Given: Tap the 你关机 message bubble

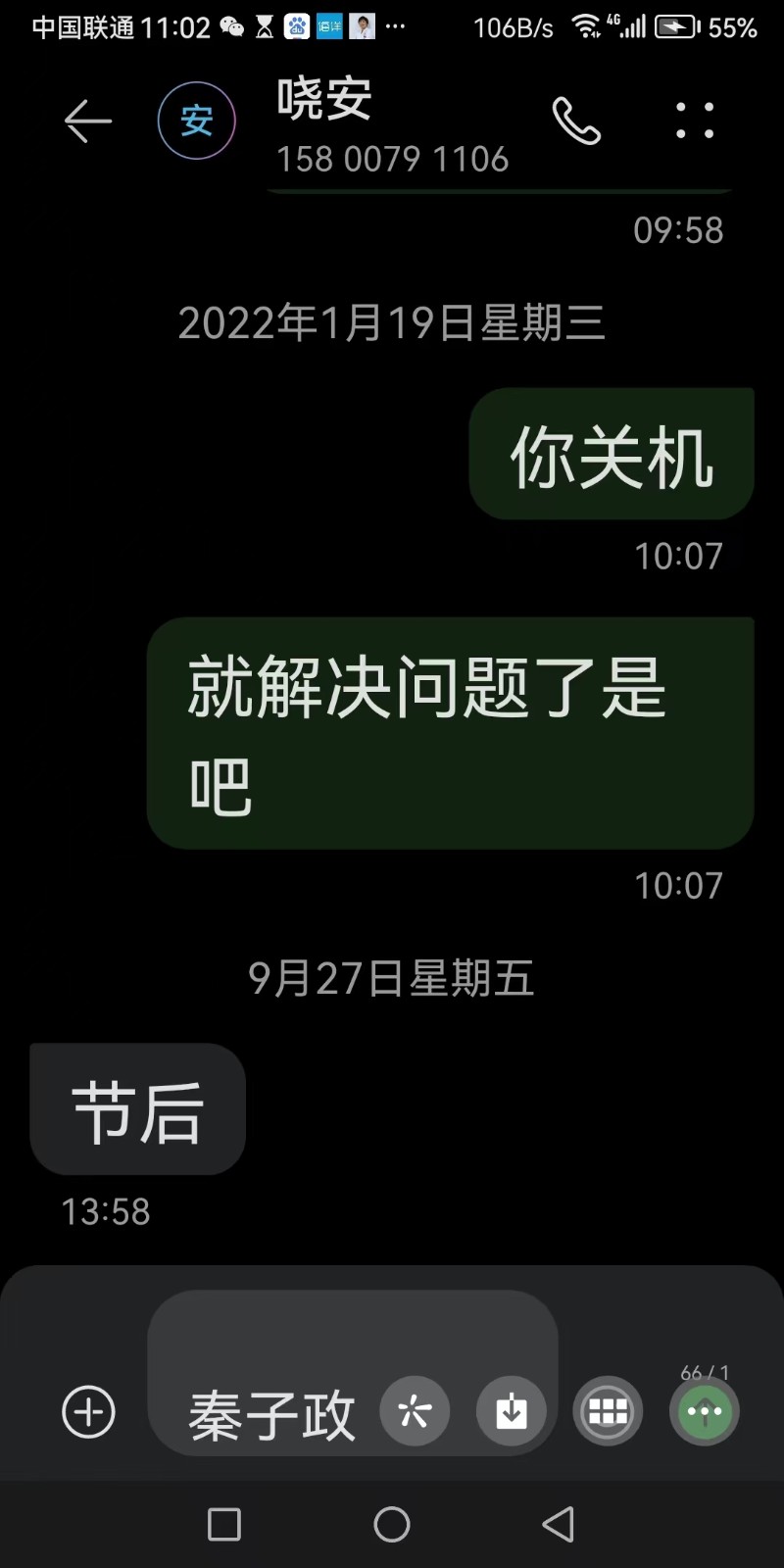Looking at the screenshot, I should 612,455.
